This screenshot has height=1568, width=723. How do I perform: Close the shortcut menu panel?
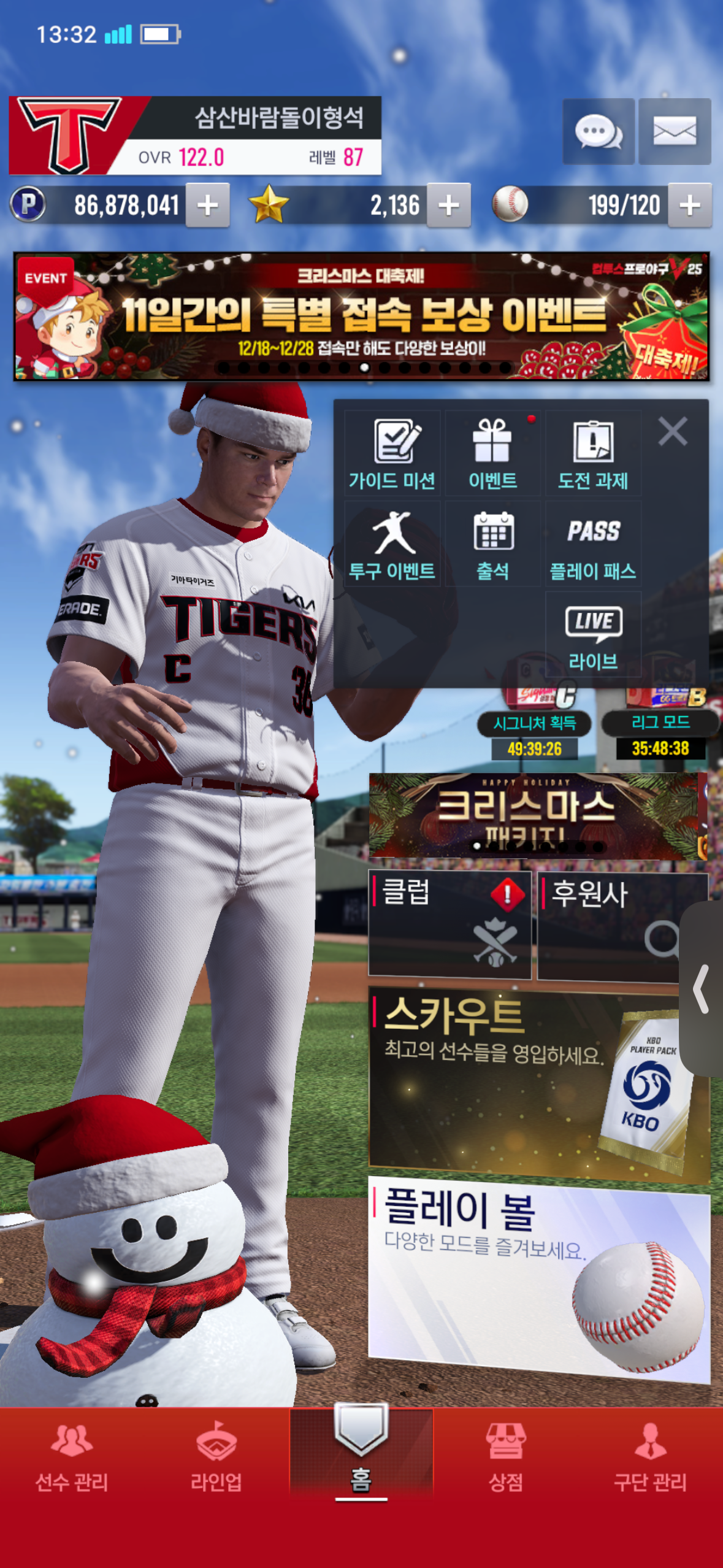(x=673, y=431)
